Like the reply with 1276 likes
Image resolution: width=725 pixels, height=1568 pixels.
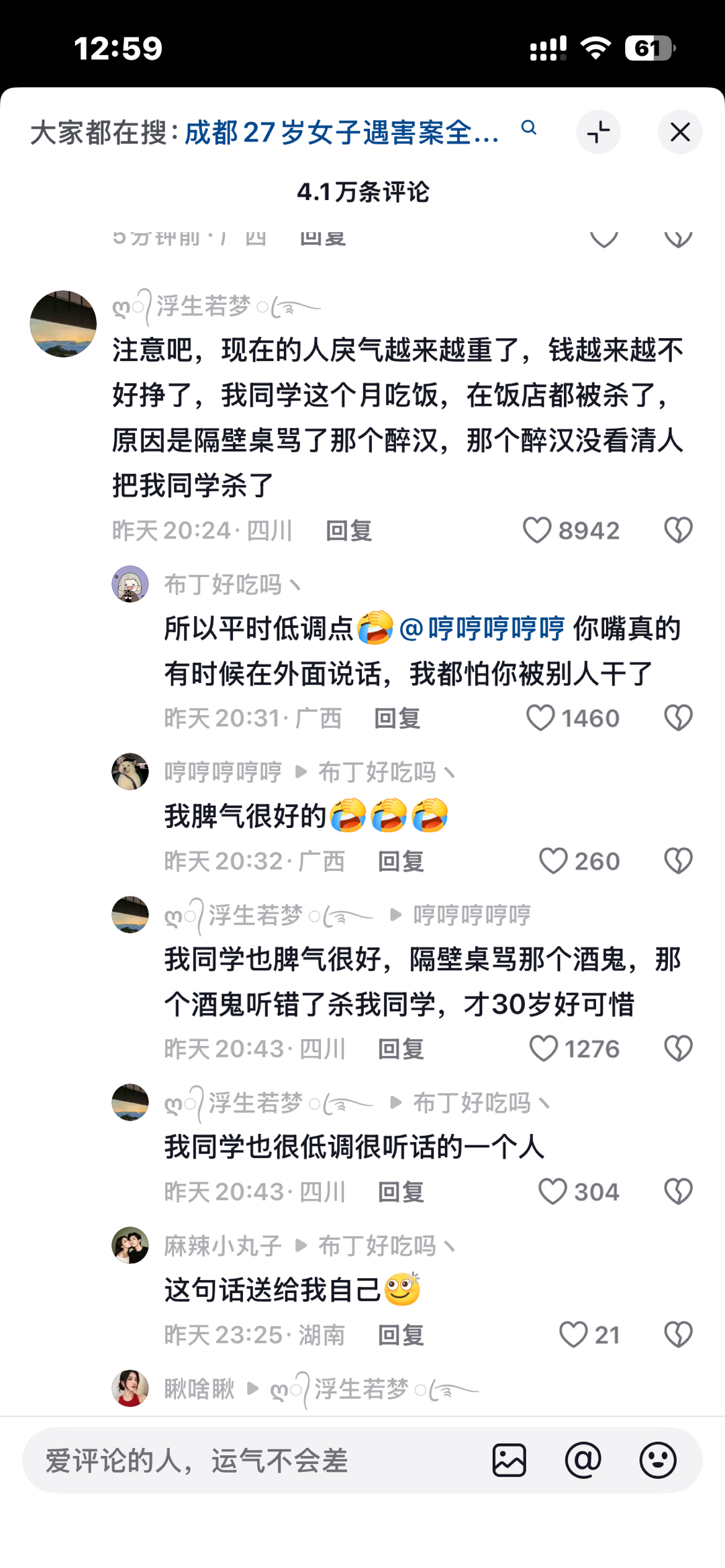544,1049
